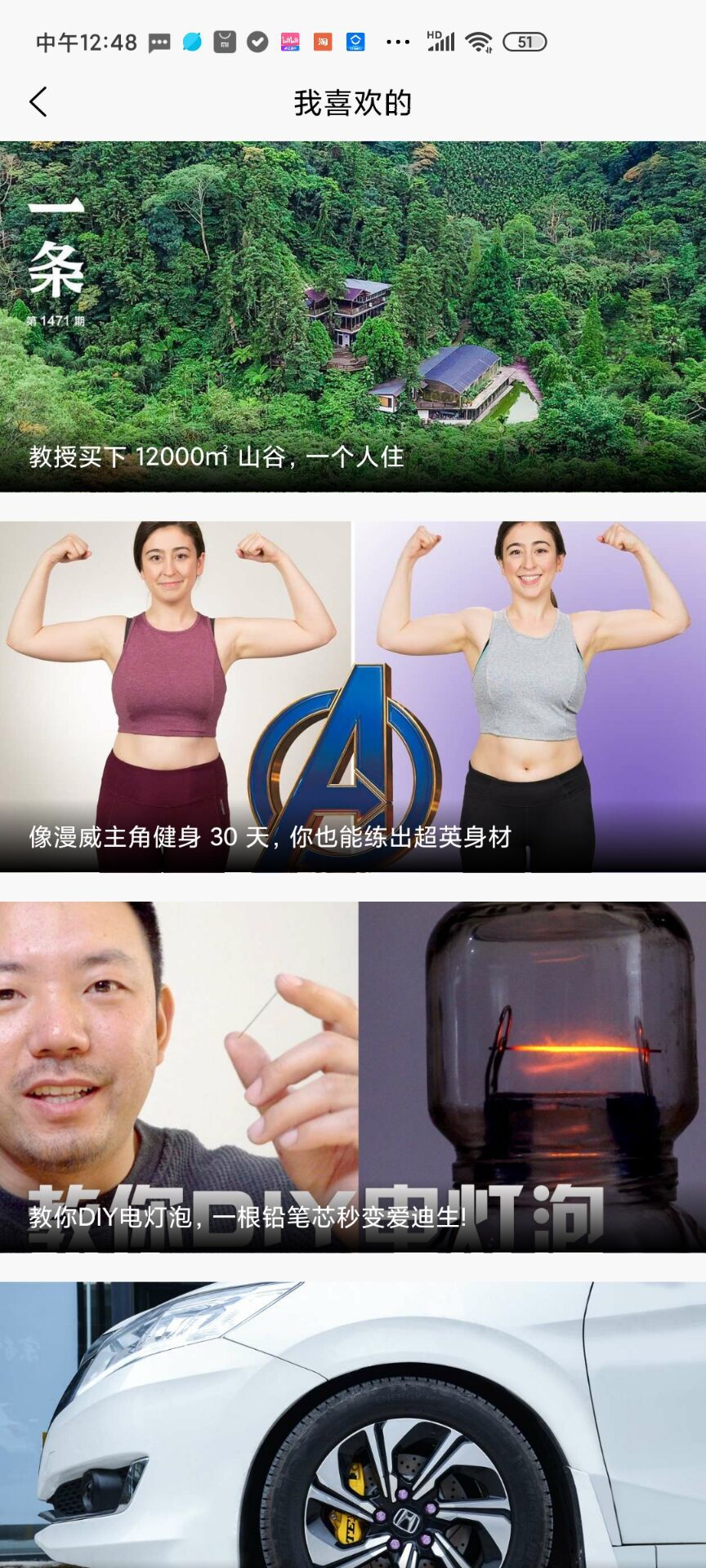Open video about professor buying 12000㎡ valley
Viewport: 706px width, 1568px height.
pos(353,317)
